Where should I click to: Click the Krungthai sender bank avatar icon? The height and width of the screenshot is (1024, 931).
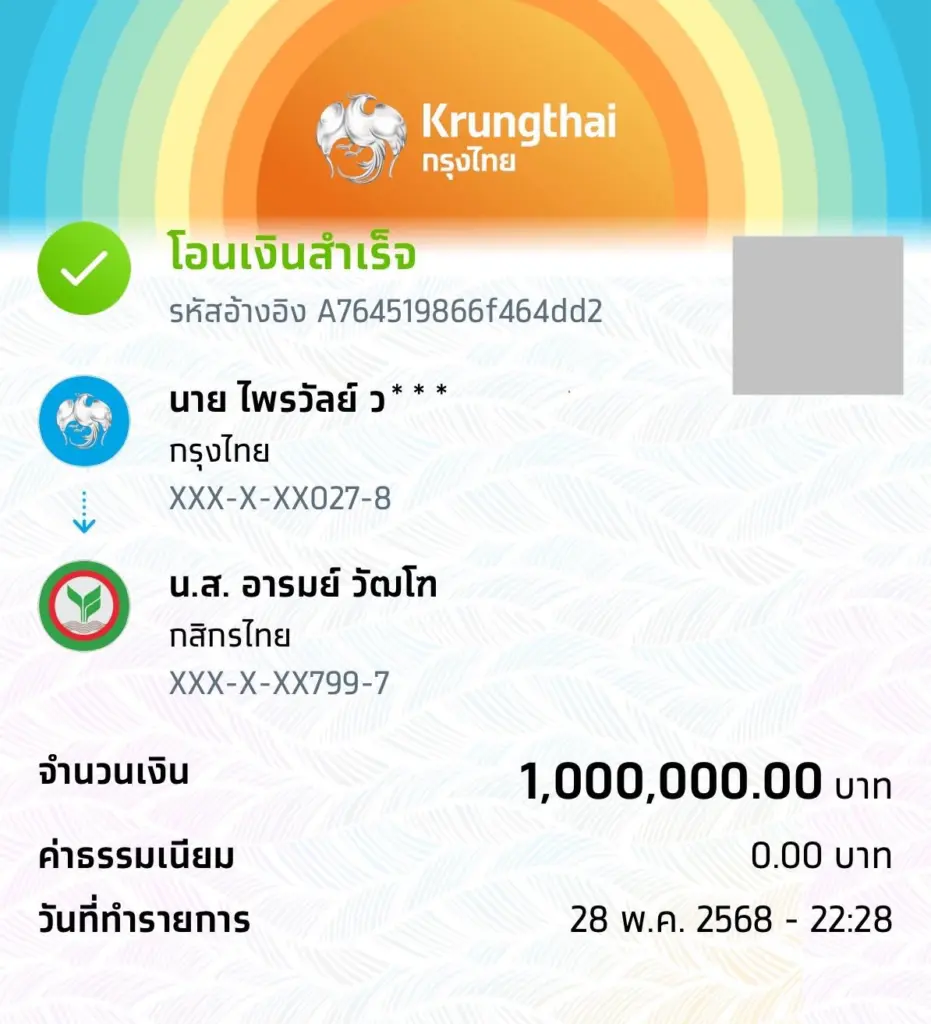(x=84, y=421)
